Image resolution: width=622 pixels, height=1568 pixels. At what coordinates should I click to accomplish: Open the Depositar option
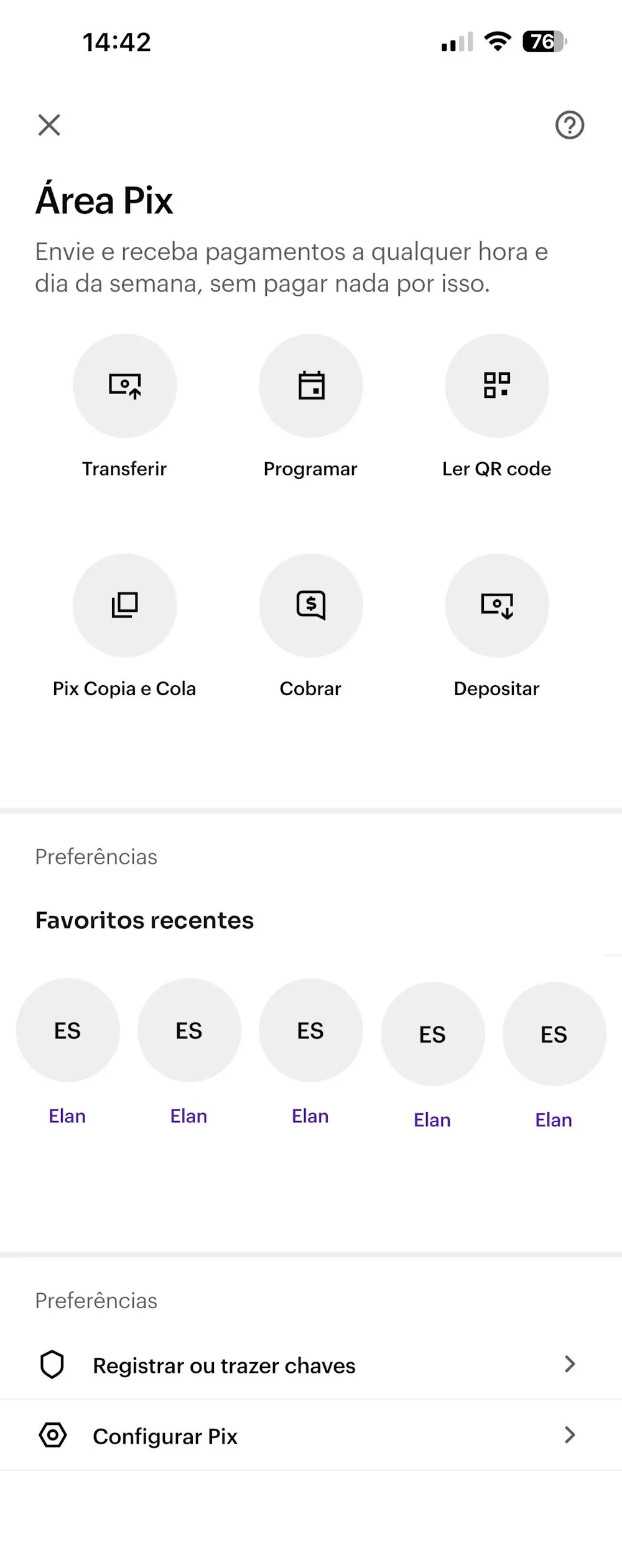[x=496, y=606]
